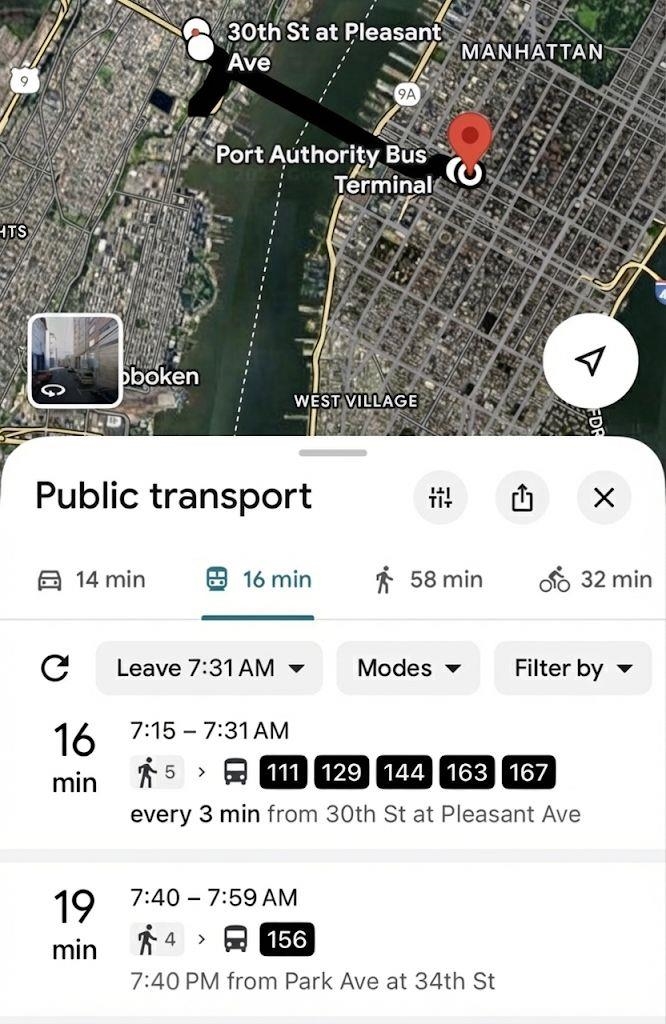Image resolution: width=666 pixels, height=1024 pixels.
Task: Select the transit 16 min tab
Action: [x=258, y=579]
